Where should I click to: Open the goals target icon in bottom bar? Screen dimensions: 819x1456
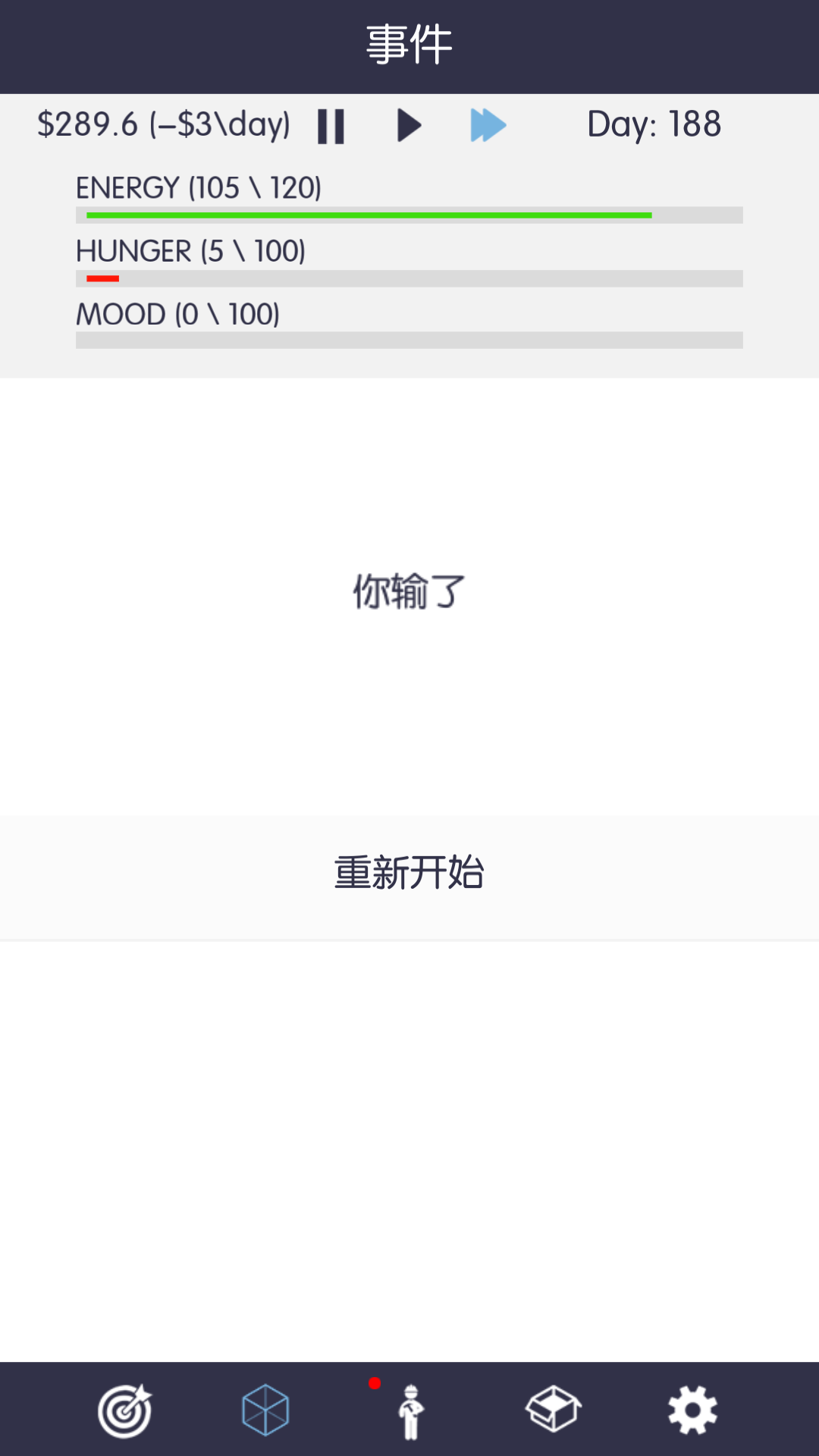[x=126, y=1409]
